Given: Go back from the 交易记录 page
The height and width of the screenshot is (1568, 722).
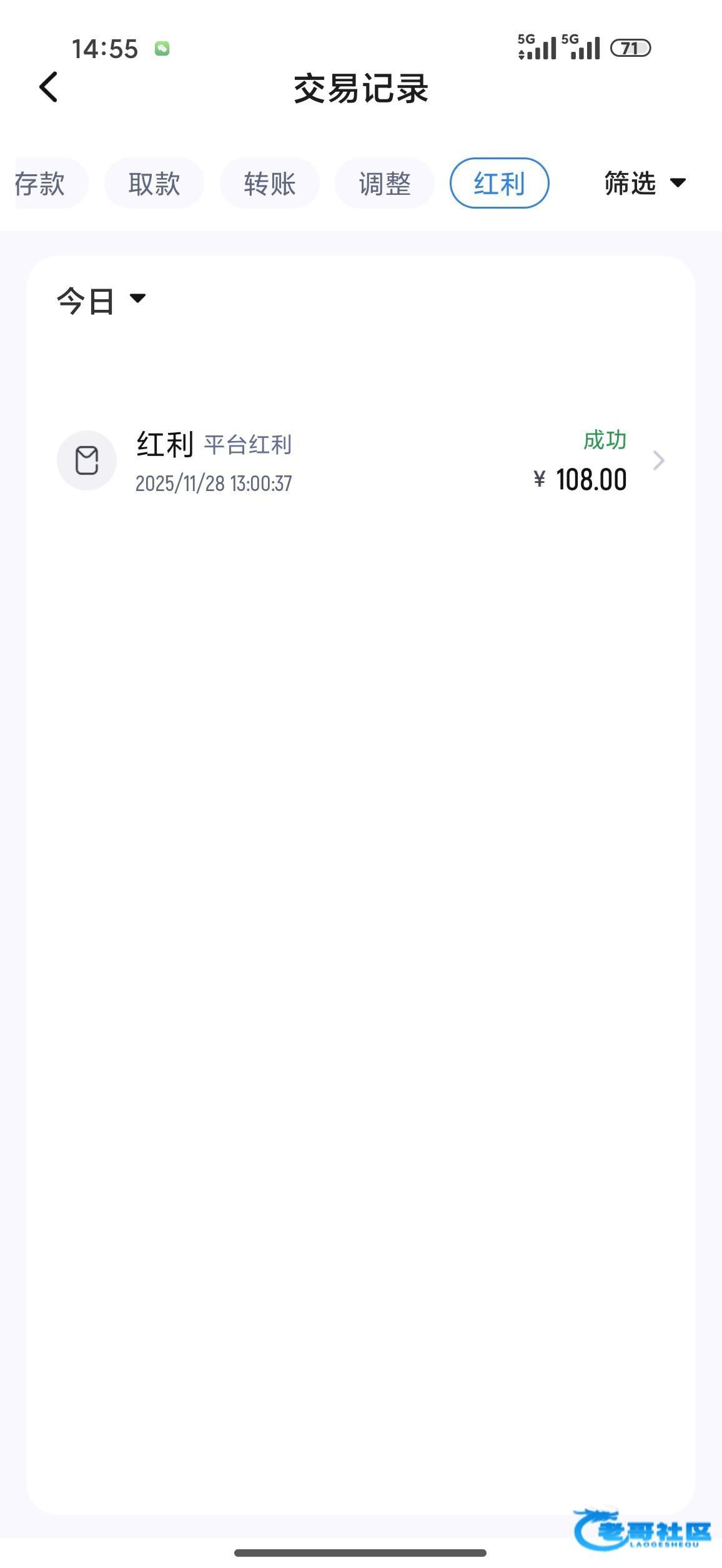Looking at the screenshot, I should 49,87.
